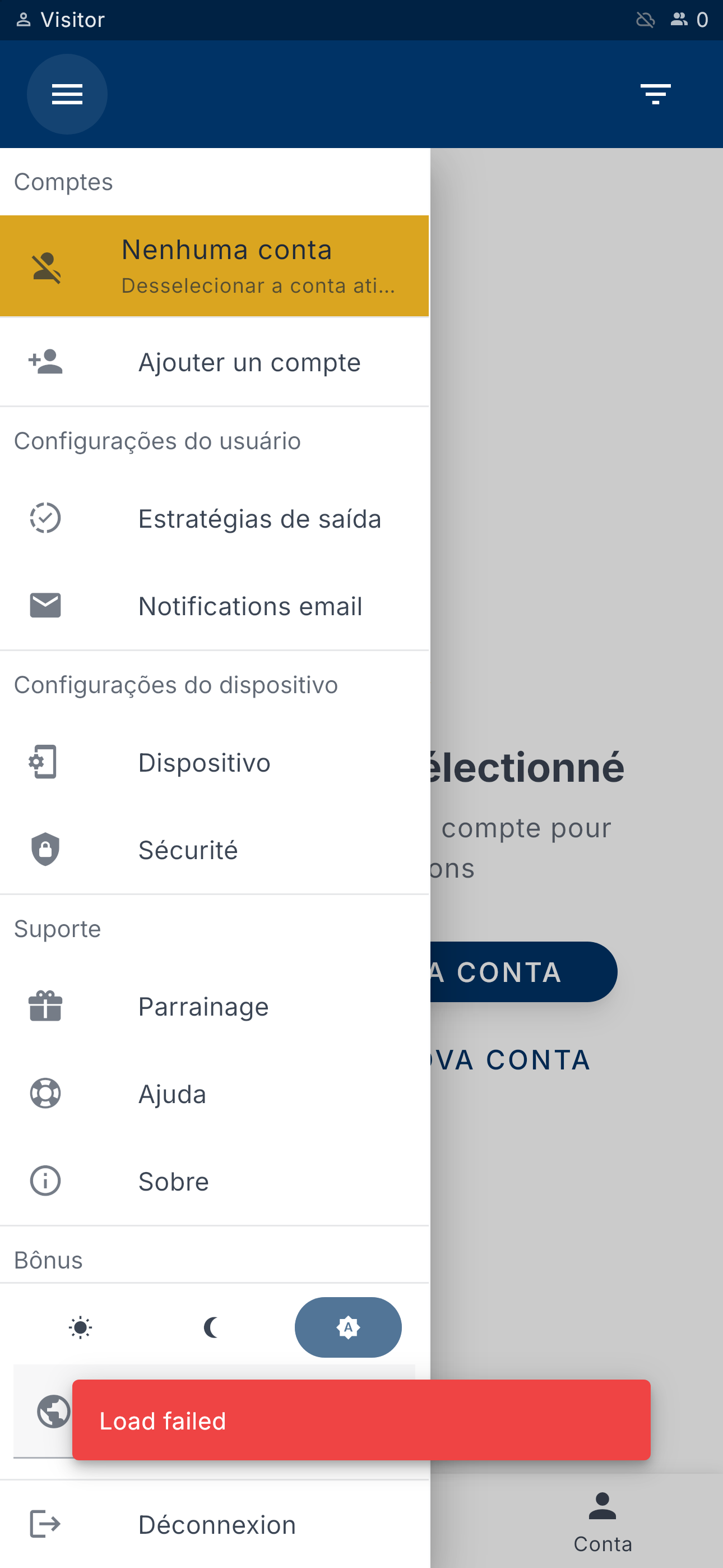Open Ajuda support page
This screenshot has height=1568, width=723.
(214, 1094)
